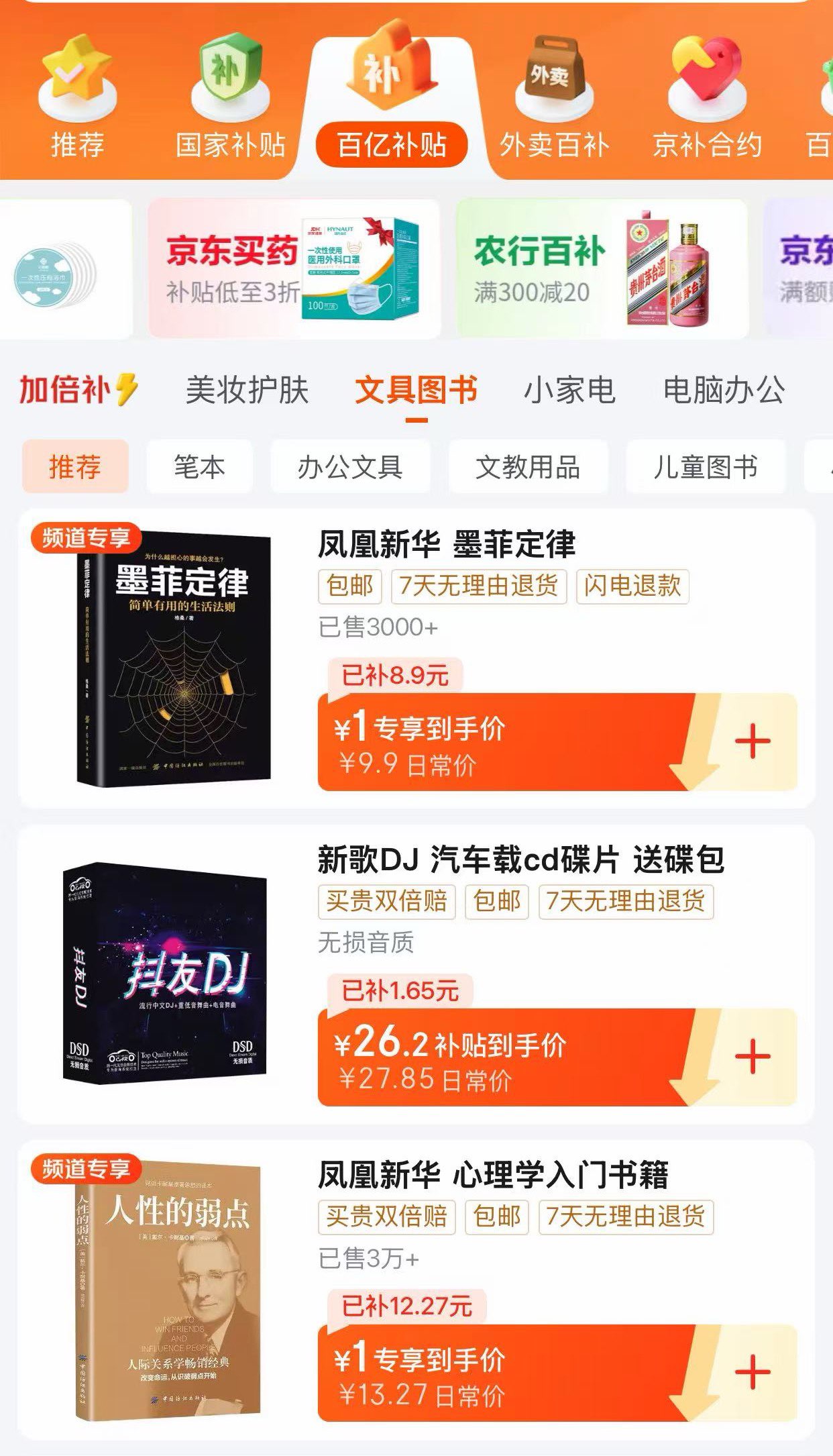
Task: Filter by the 办公文具 chip
Action: pyautogui.click(x=350, y=467)
